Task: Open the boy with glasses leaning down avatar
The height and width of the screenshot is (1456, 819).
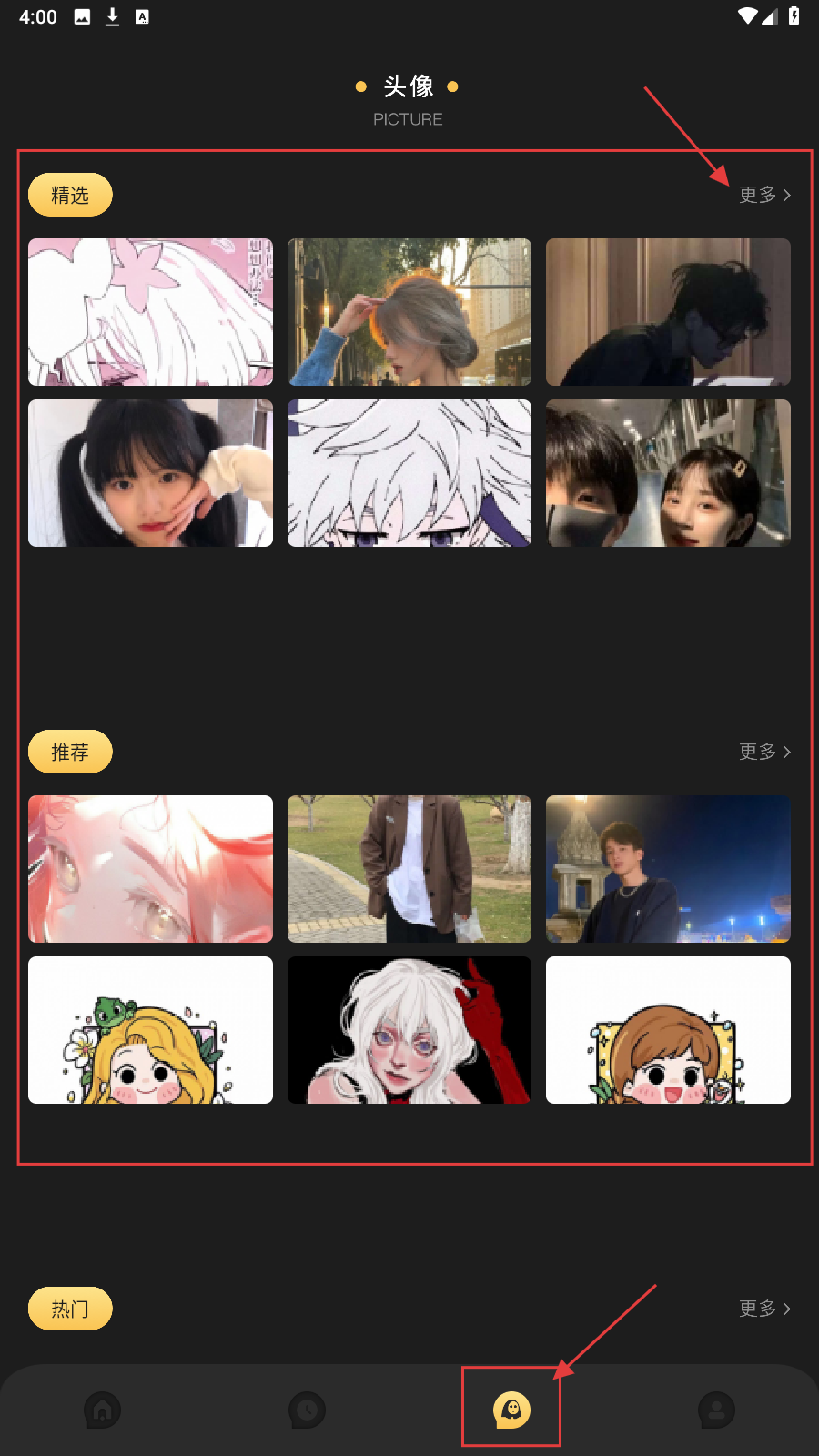Action: click(x=668, y=312)
